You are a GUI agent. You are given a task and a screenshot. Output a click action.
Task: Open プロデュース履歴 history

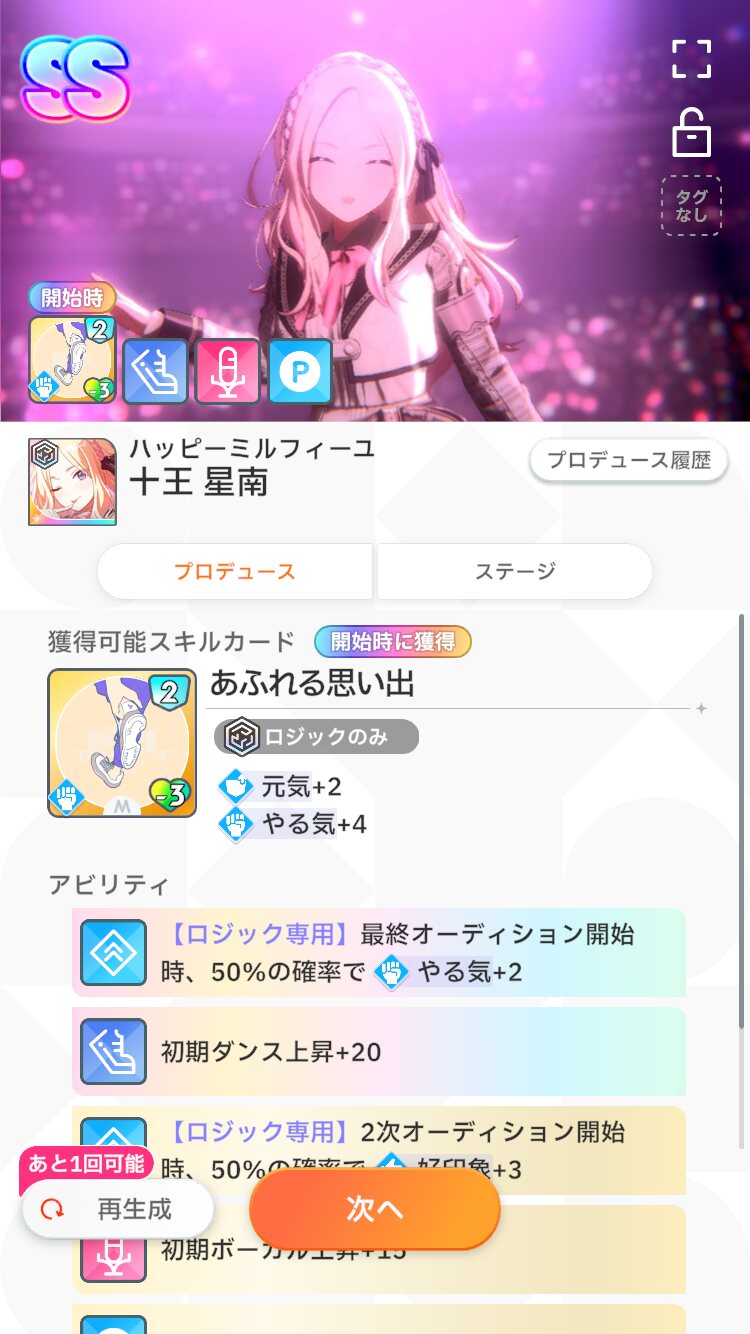coord(628,461)
